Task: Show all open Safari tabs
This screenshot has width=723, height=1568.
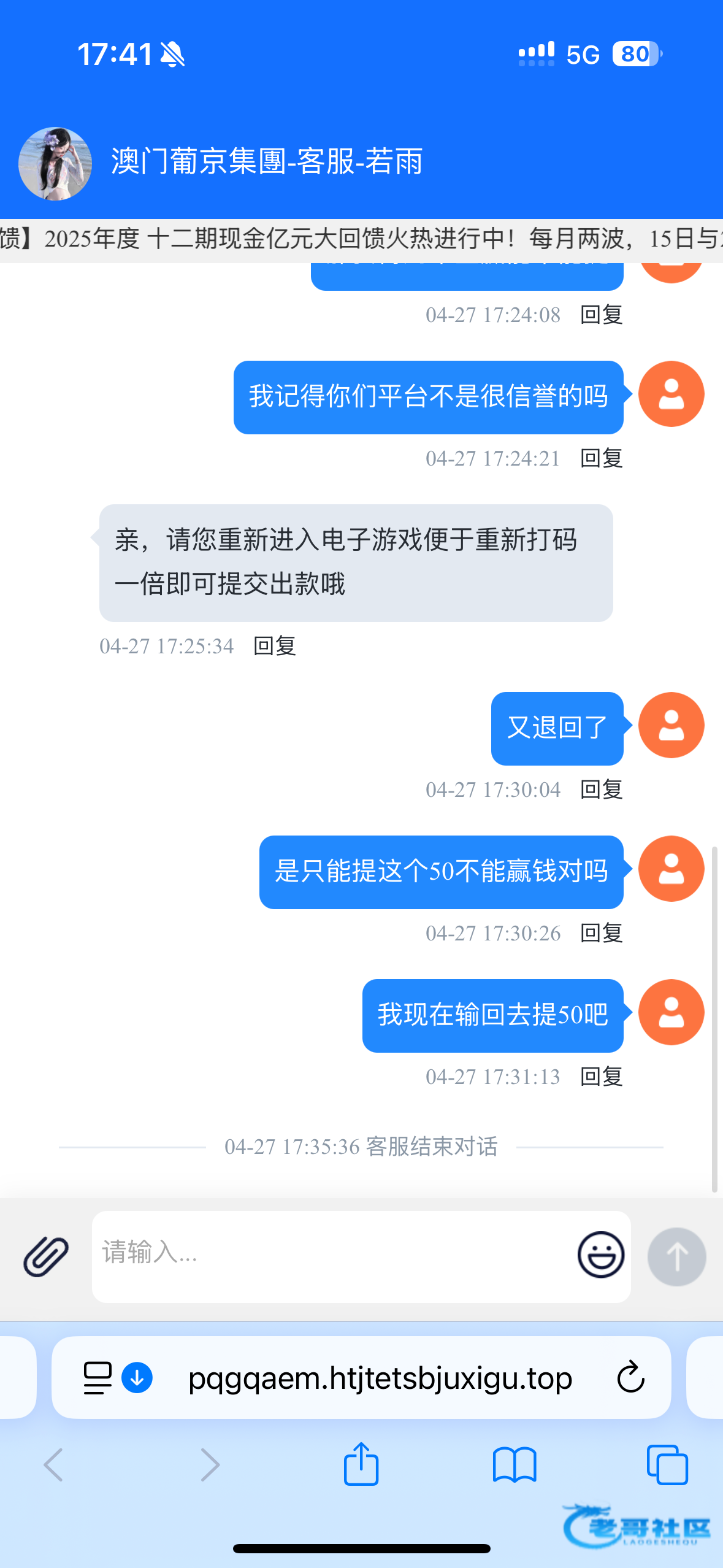Action: (x=667, y=1465)
